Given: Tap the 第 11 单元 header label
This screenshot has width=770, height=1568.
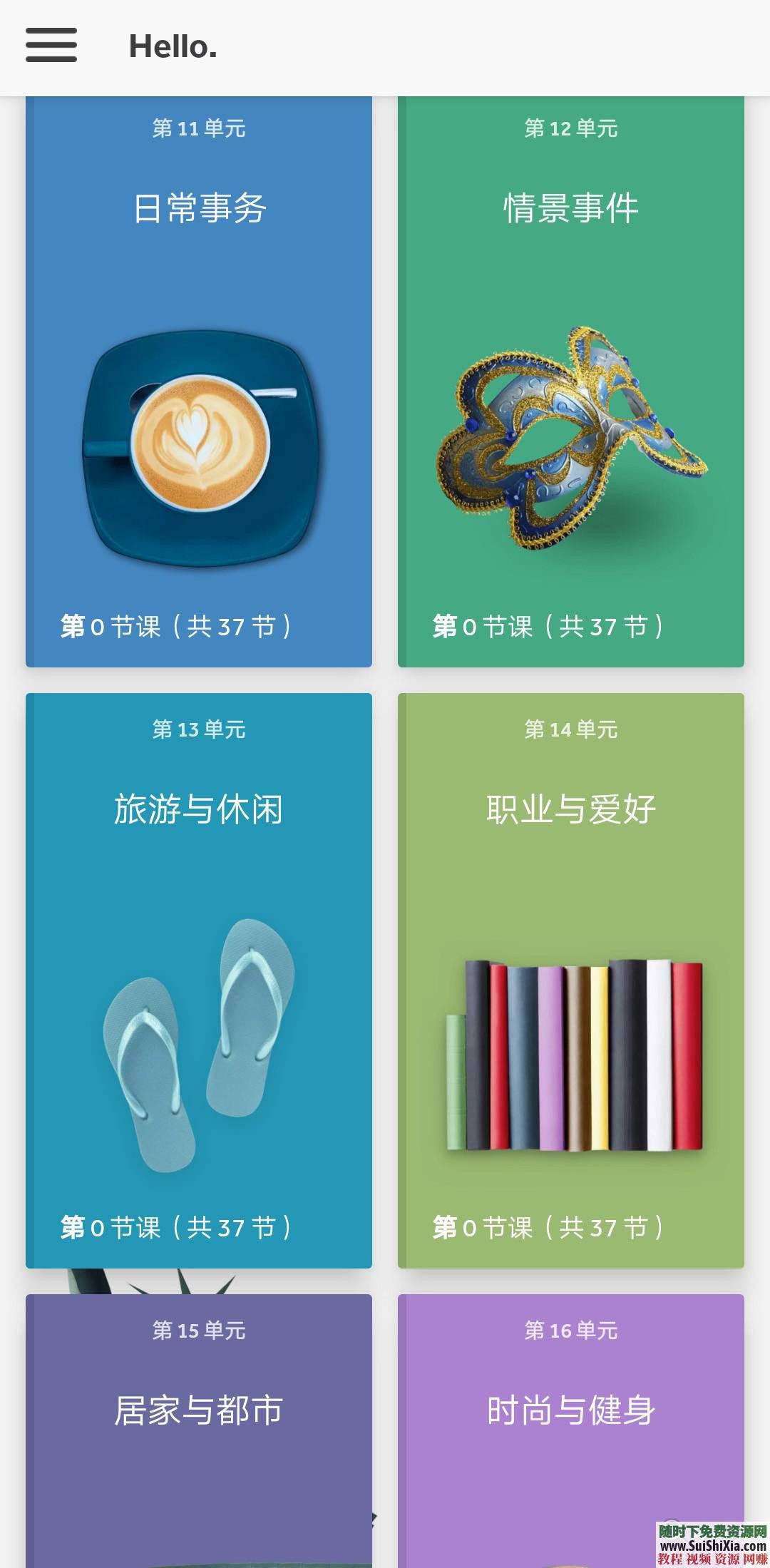Looking at the screenshot, I should pyautogui.click(x=198, y=128).
